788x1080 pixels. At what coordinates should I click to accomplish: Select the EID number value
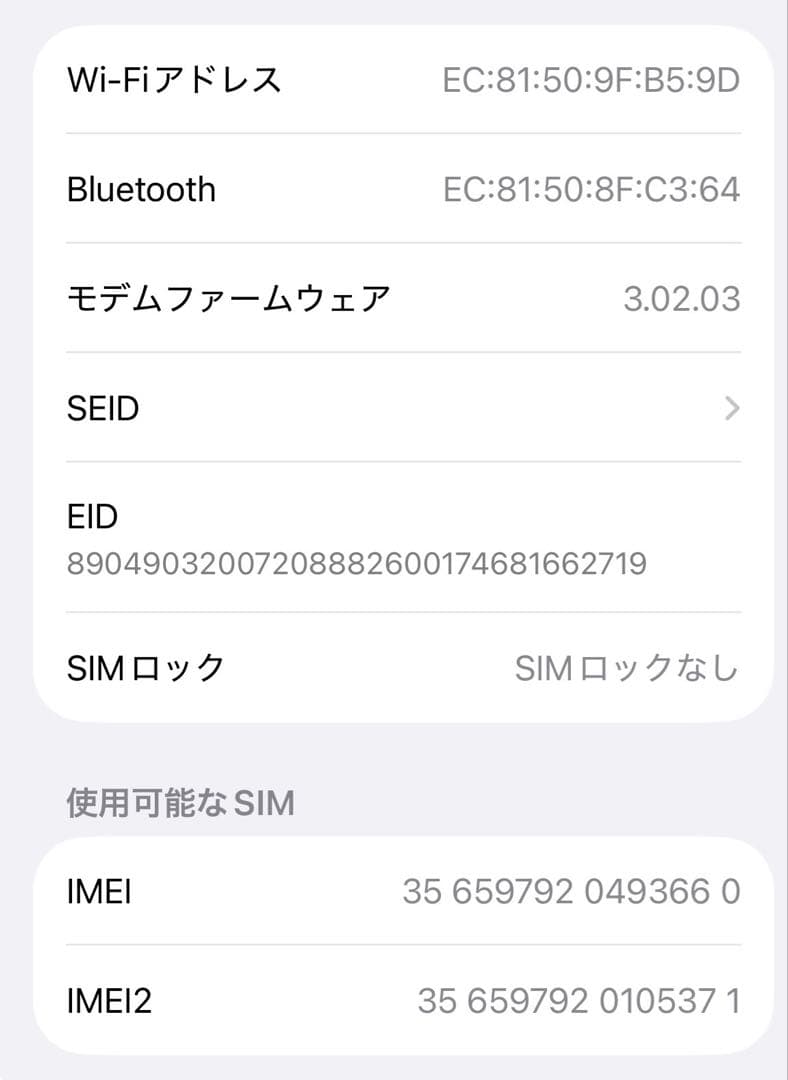[355, 565]
